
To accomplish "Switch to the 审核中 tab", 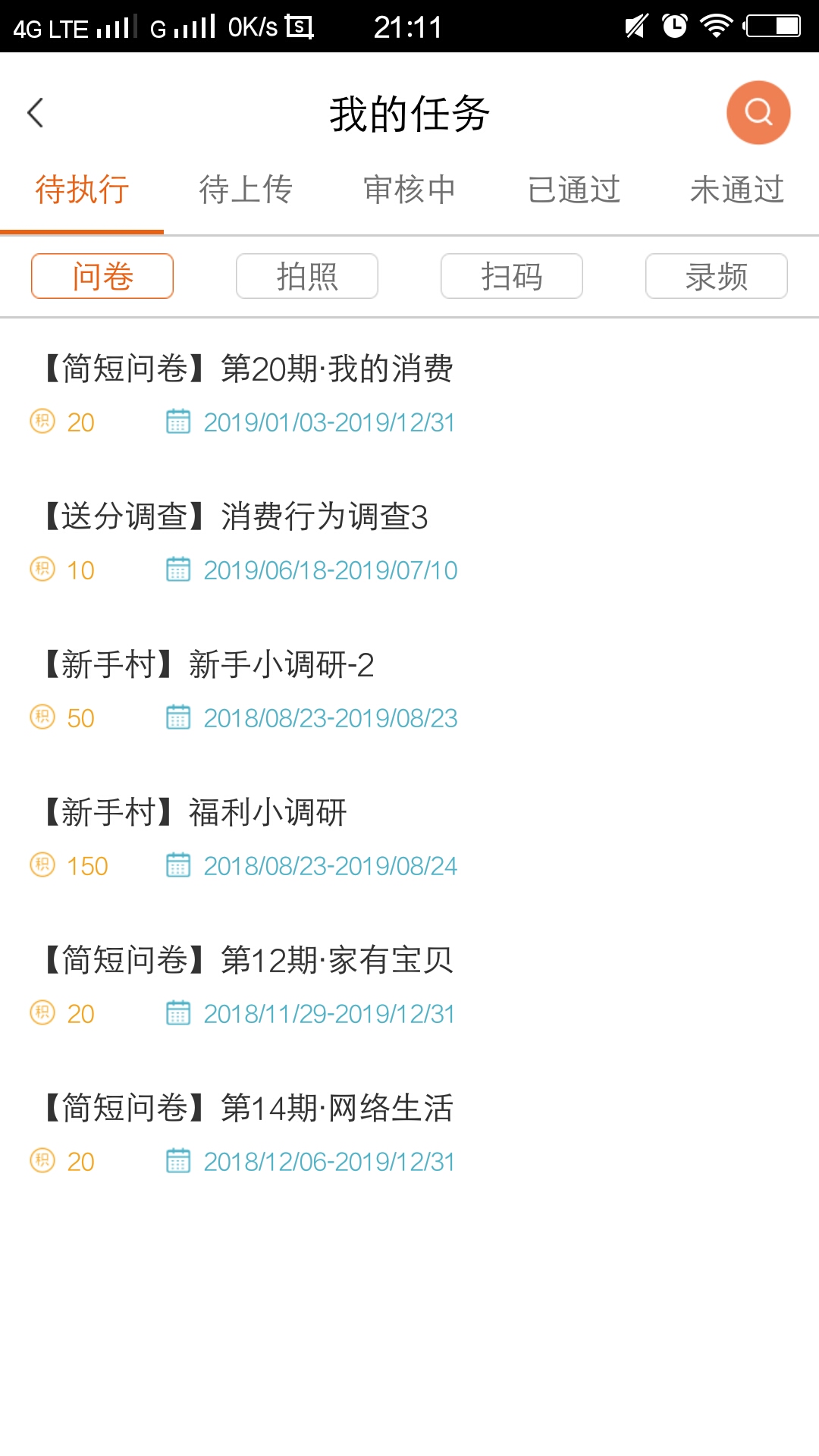I will pyautogui.click(x=409, y=190).
